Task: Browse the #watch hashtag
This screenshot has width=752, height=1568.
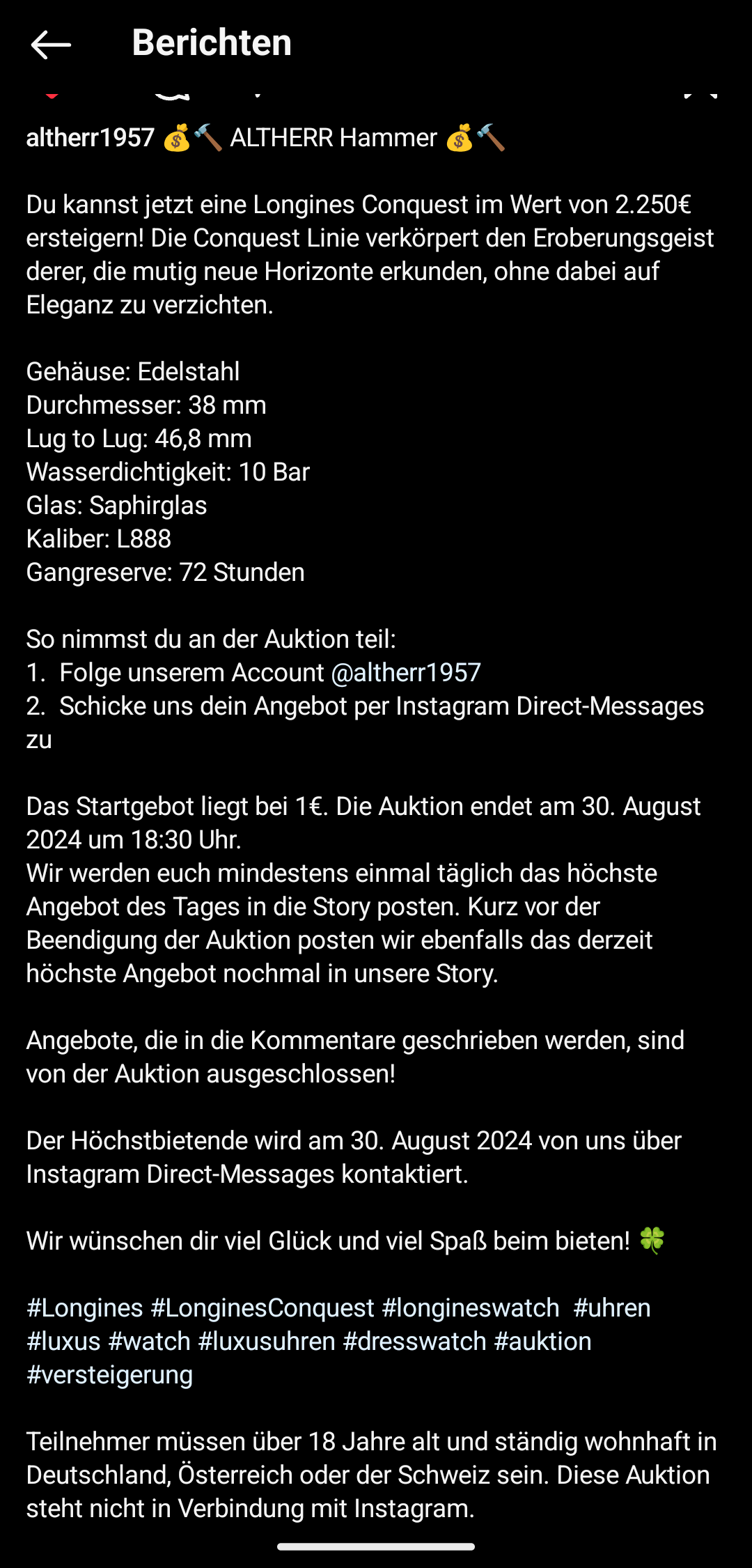Action: [150, 1341]
